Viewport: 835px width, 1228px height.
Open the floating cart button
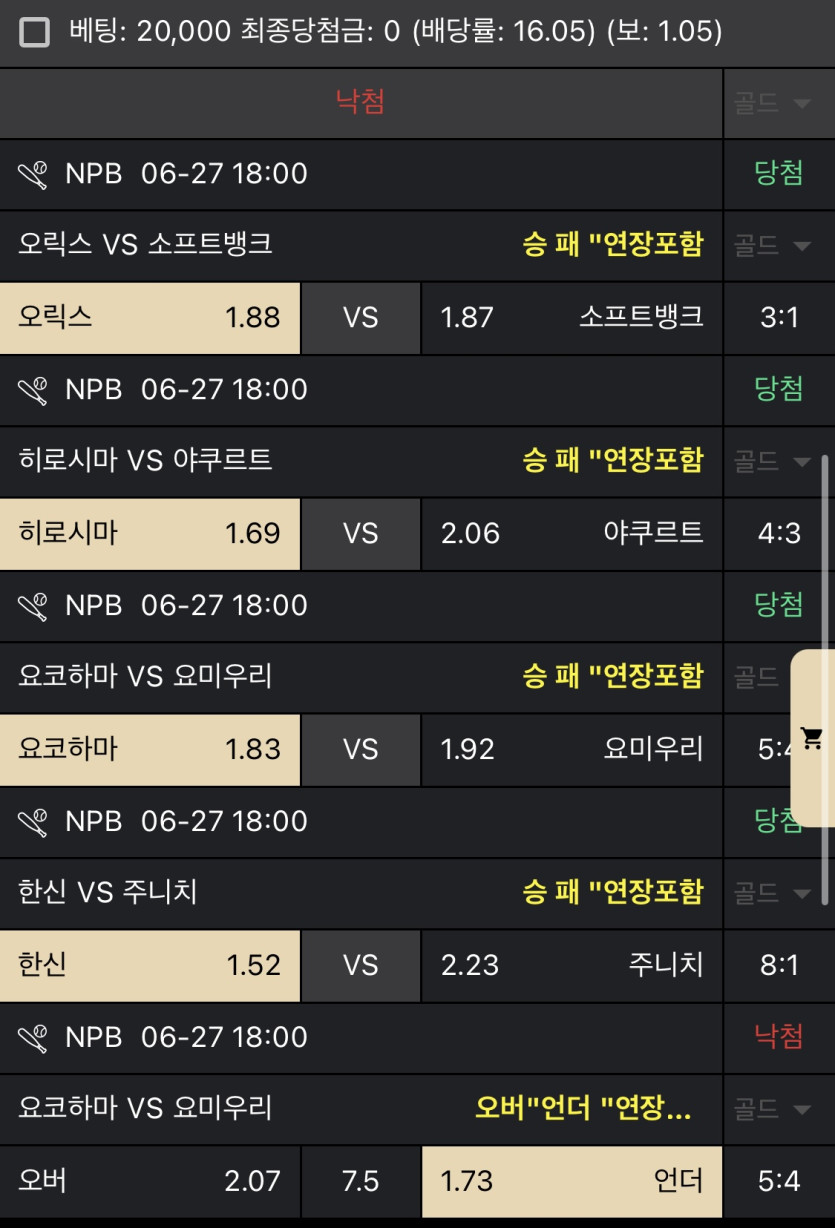coord(812,739)
